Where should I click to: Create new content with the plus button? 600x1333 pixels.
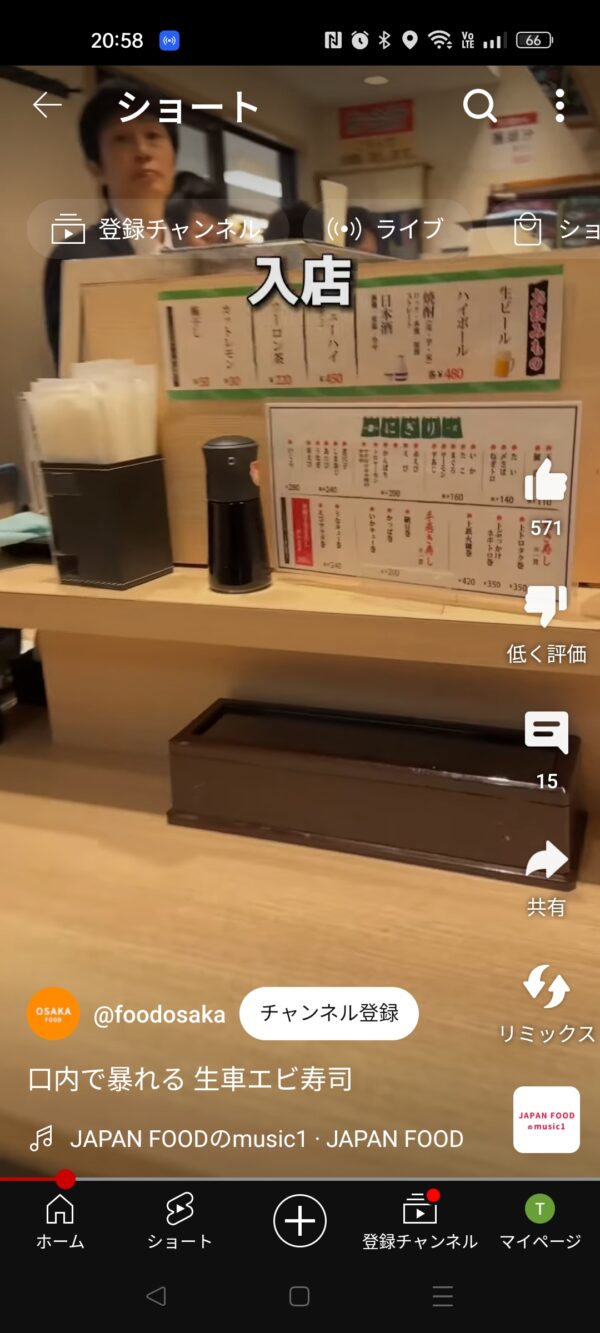click(300, 1221)
